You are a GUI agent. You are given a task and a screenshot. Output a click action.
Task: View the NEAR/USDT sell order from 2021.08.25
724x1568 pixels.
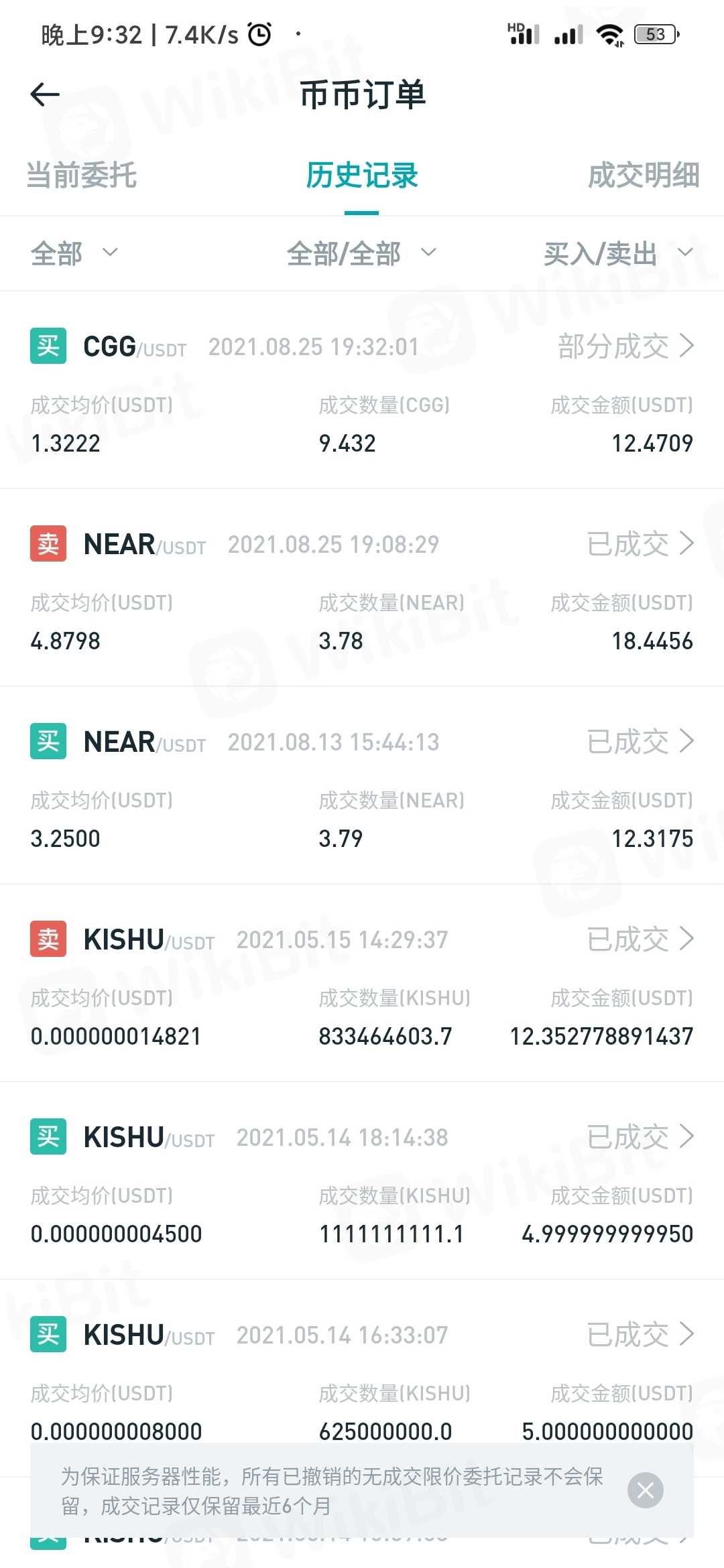pos(640,544)
